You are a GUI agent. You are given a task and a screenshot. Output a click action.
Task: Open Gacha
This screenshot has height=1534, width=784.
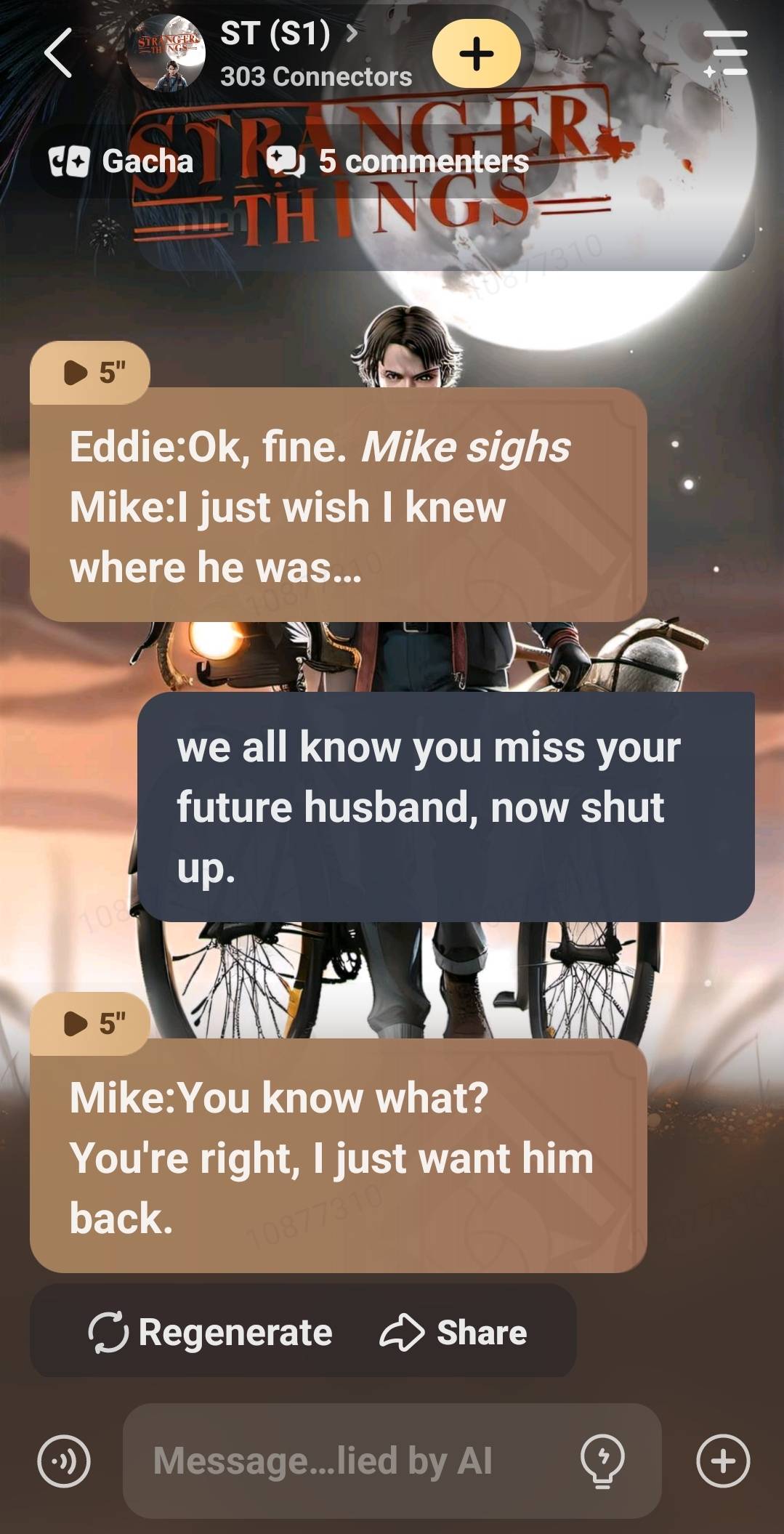121,161
